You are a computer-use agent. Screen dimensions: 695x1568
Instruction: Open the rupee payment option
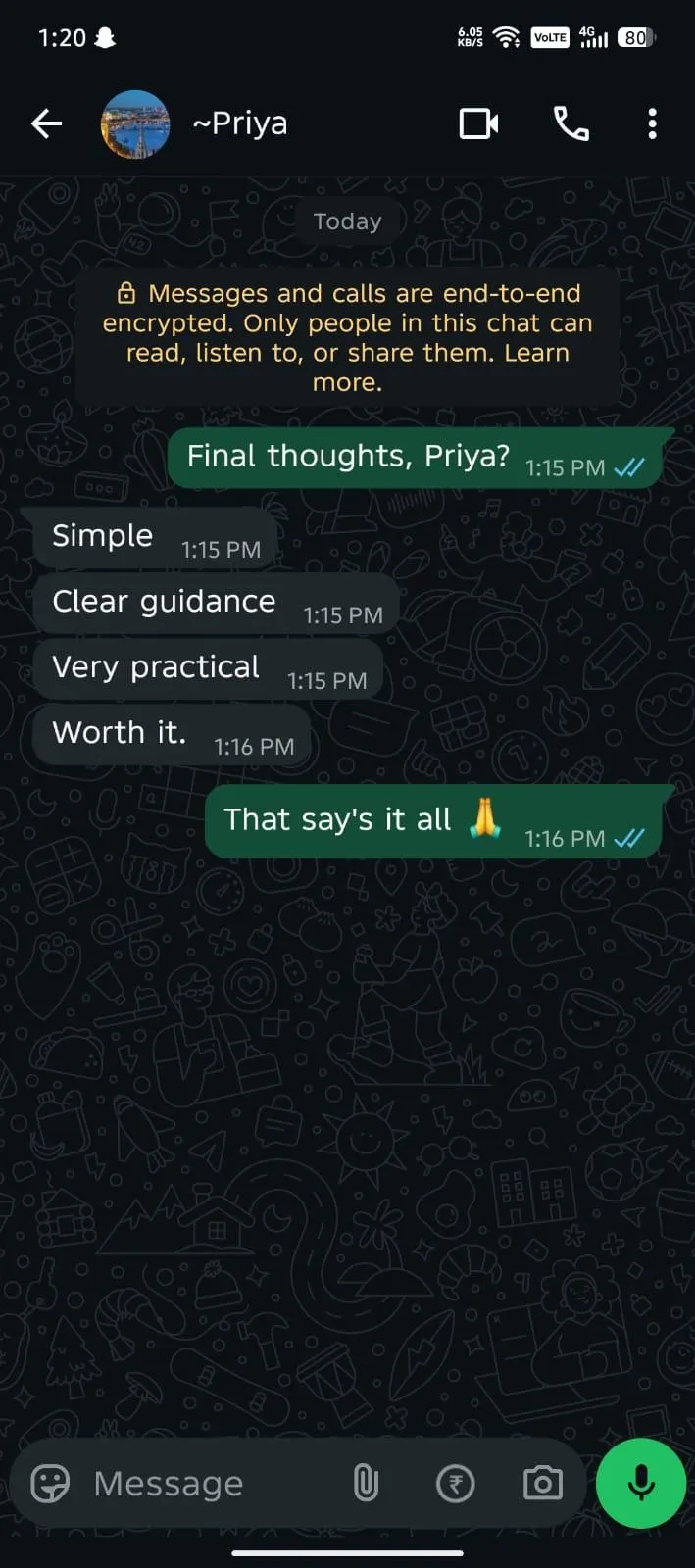tap(455, 1483)
